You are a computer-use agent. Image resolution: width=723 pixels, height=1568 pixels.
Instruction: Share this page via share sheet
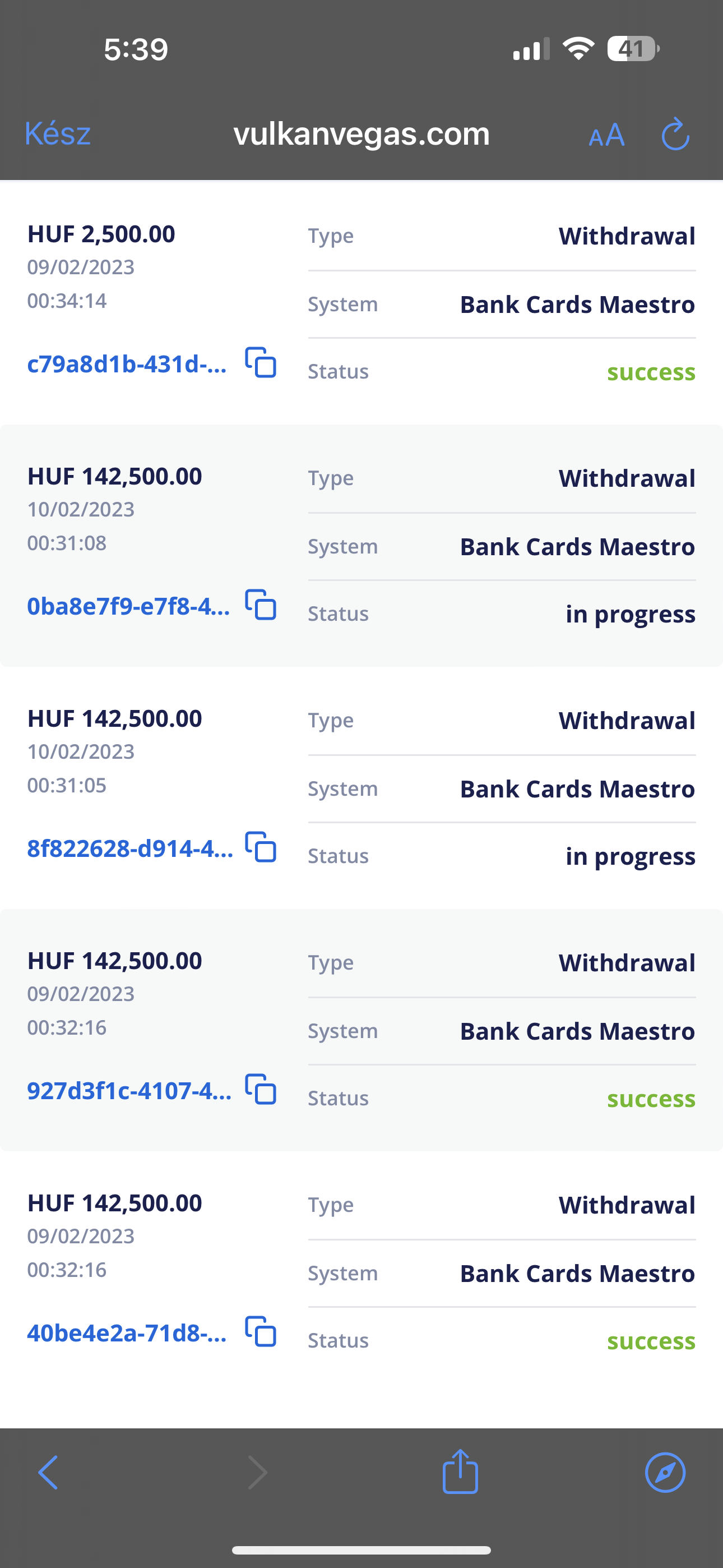tap(460, 1472)
